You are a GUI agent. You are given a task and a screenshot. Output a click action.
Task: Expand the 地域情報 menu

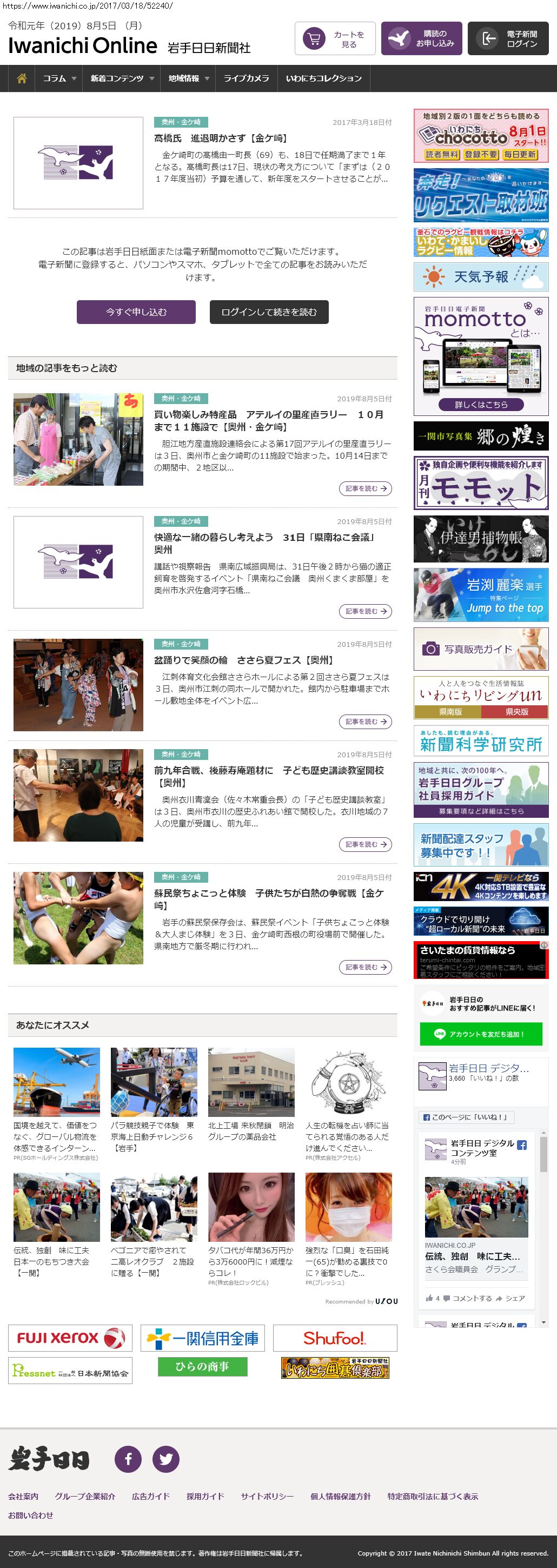(188, 78)
